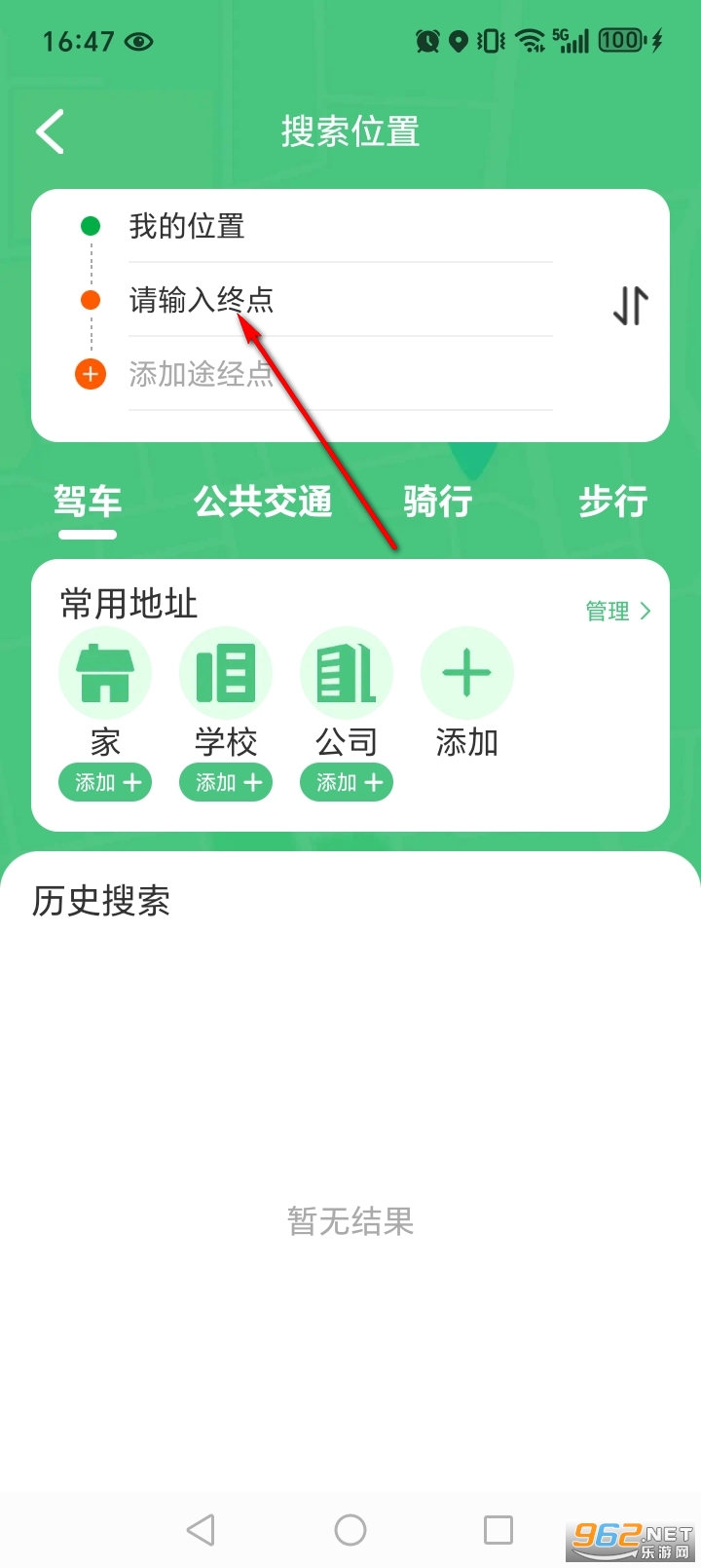Tap the 添加+ button under 家
Image resolution: width=701 pixels, height=1568 pixels.
105,782
